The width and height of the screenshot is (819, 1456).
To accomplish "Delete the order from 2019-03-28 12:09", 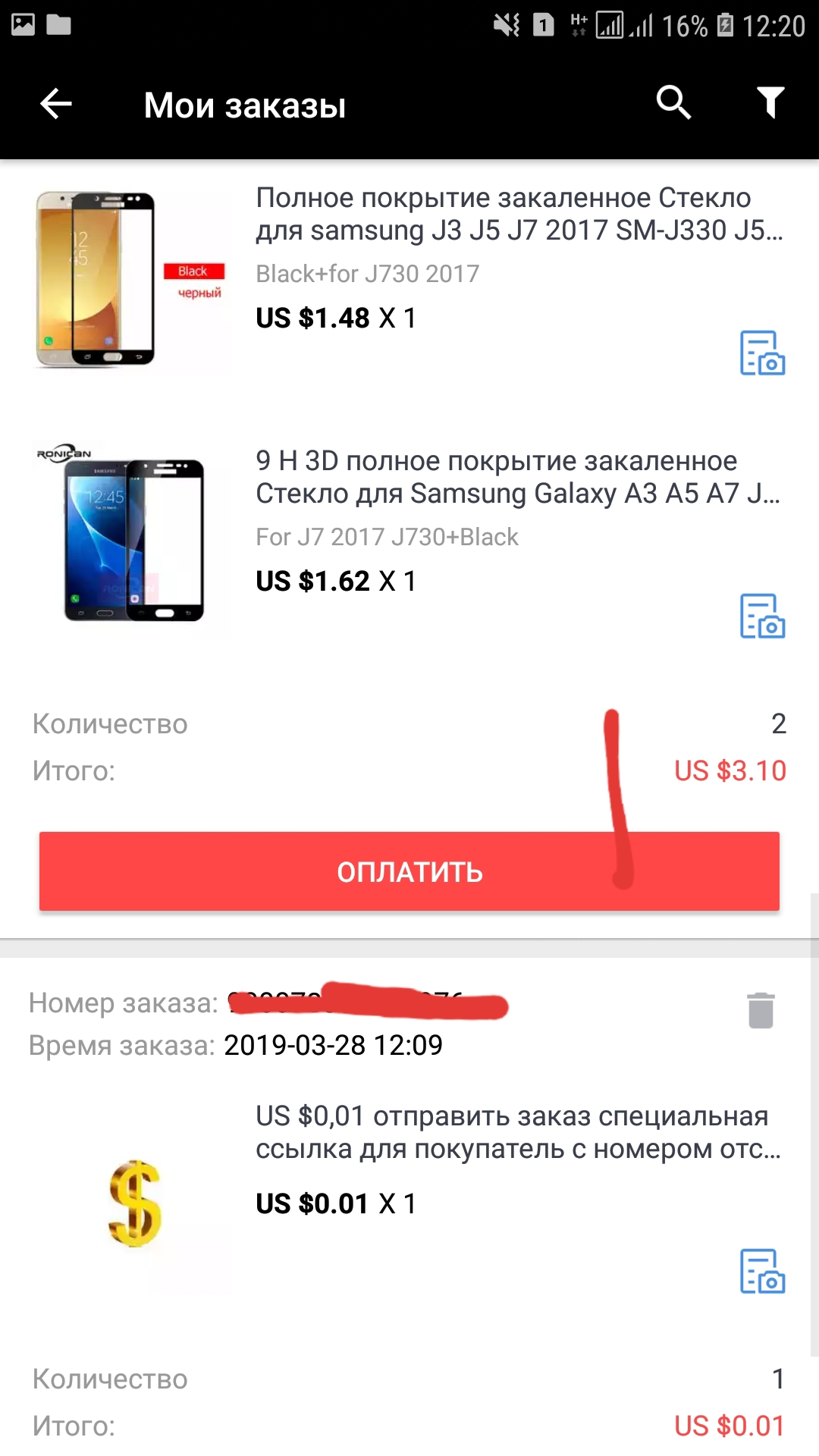I will click(761, 1010).
